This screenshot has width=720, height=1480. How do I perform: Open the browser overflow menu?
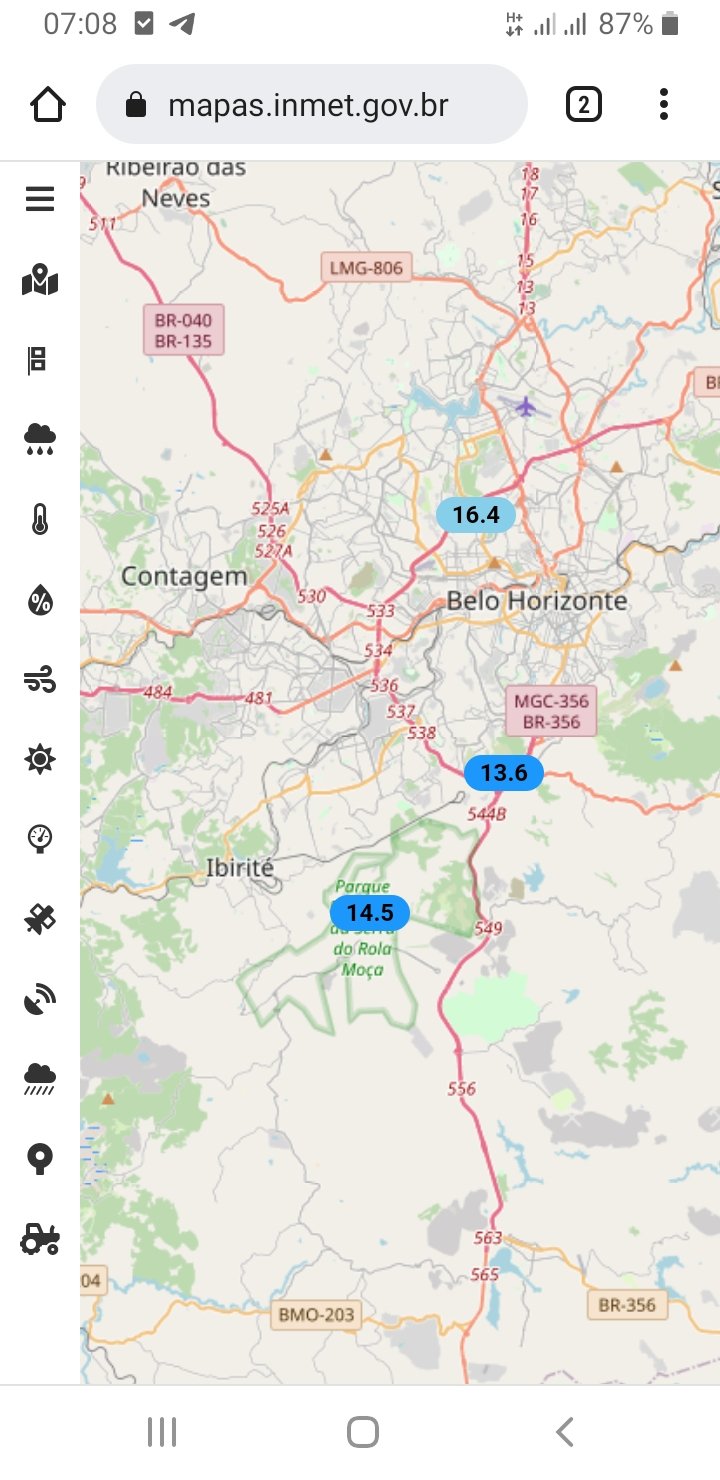(x=664, y=104)
